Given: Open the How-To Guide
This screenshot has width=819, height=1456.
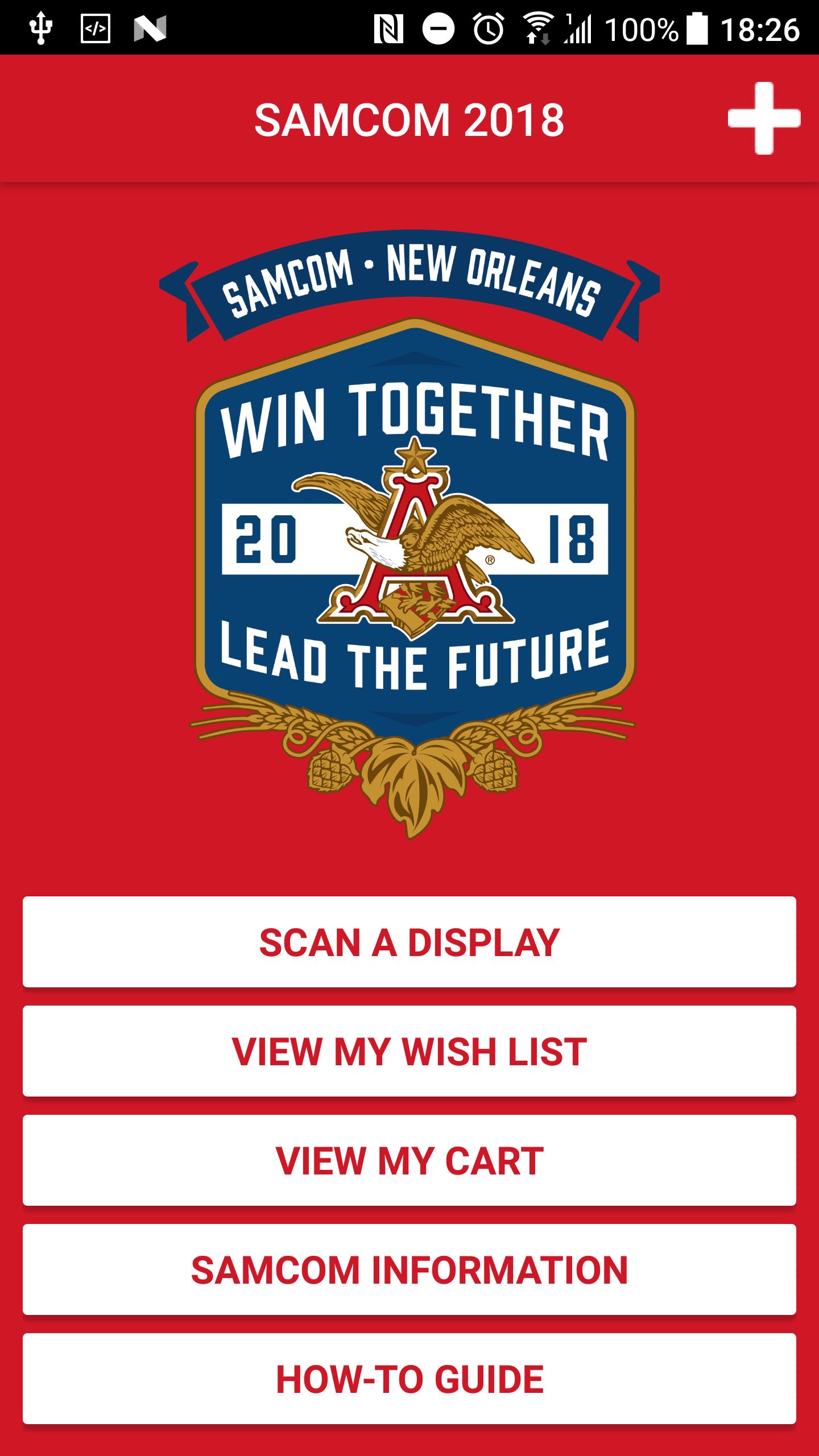Looking at the screenshot, I should [x=409, y=1379].
